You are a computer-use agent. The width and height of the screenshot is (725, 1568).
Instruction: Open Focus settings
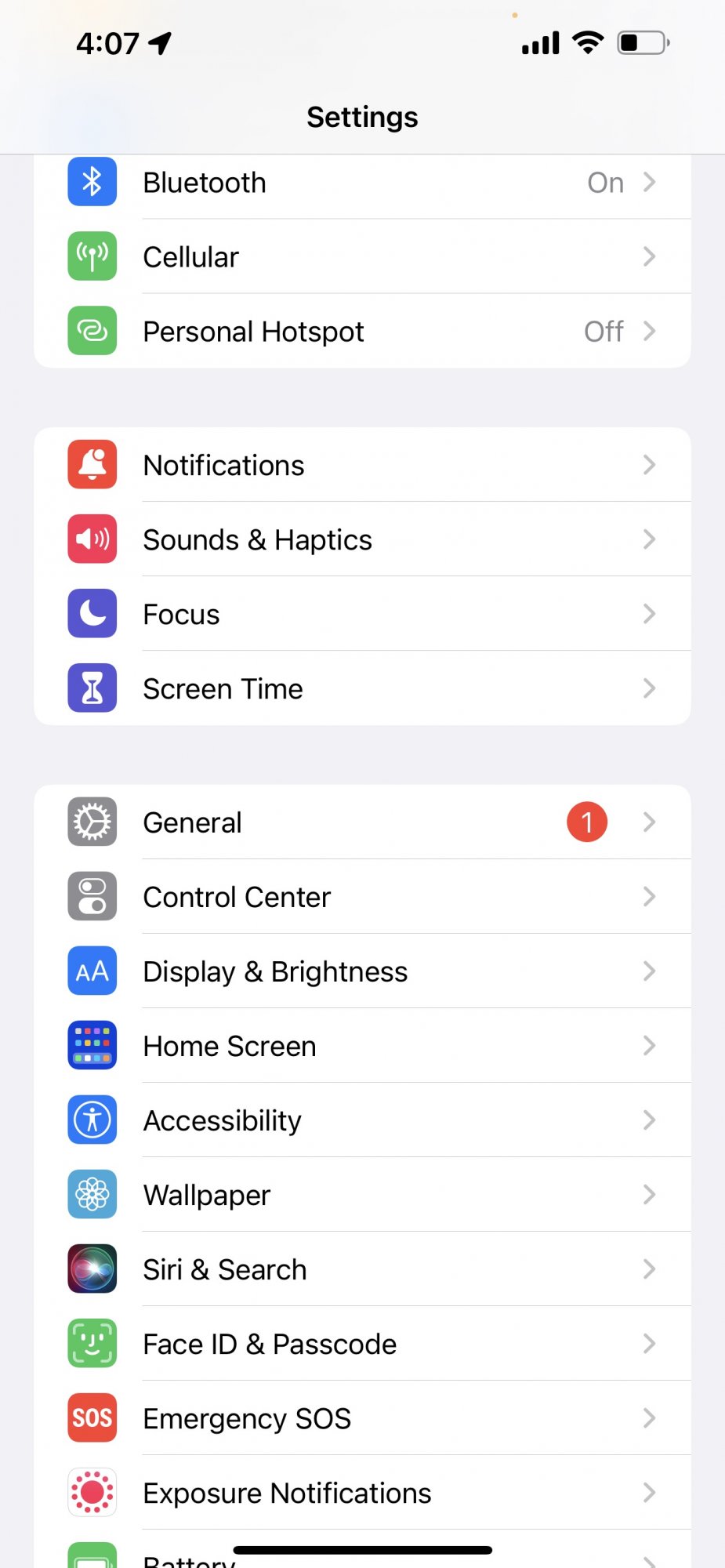(362, 614)
